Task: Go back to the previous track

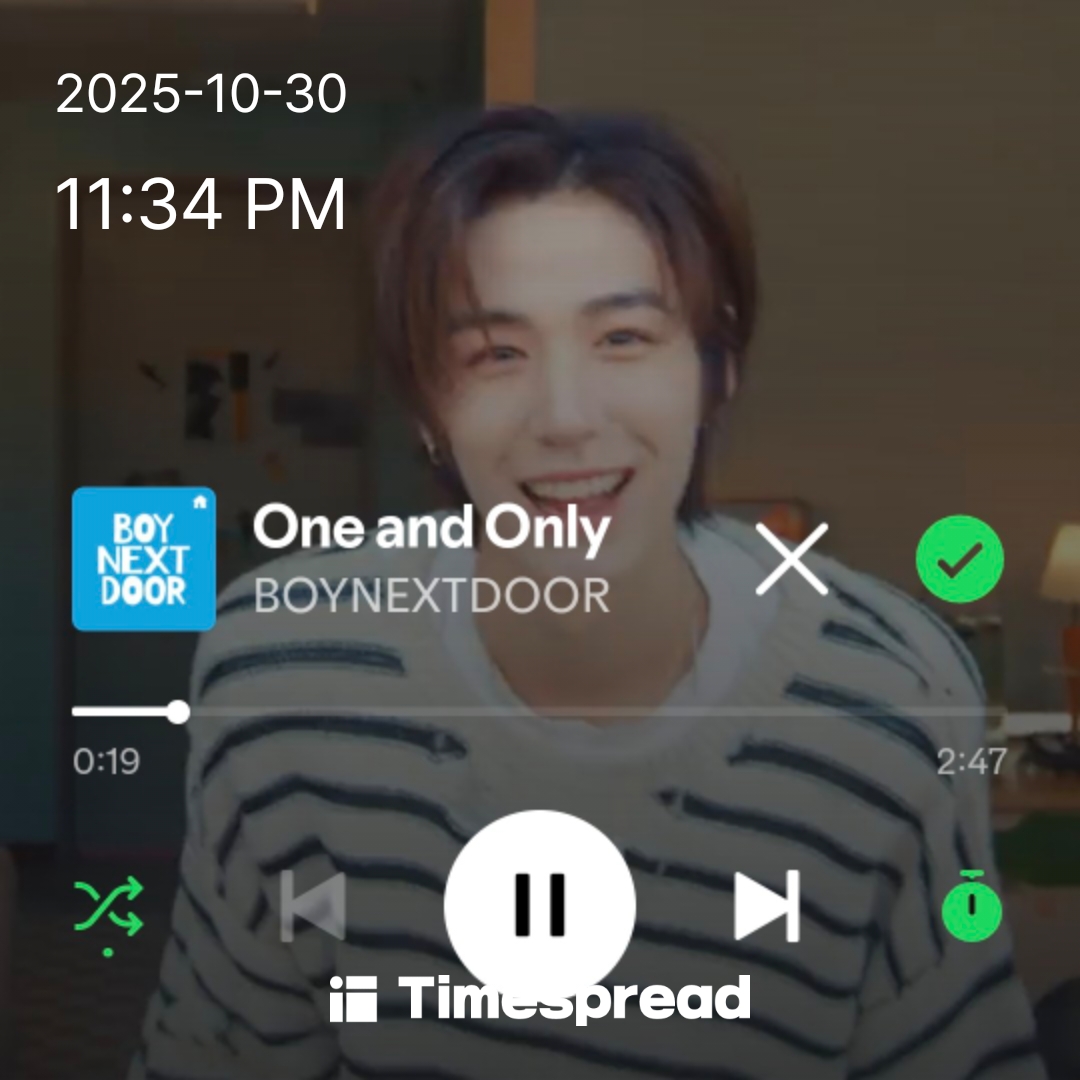Action: 313,906
